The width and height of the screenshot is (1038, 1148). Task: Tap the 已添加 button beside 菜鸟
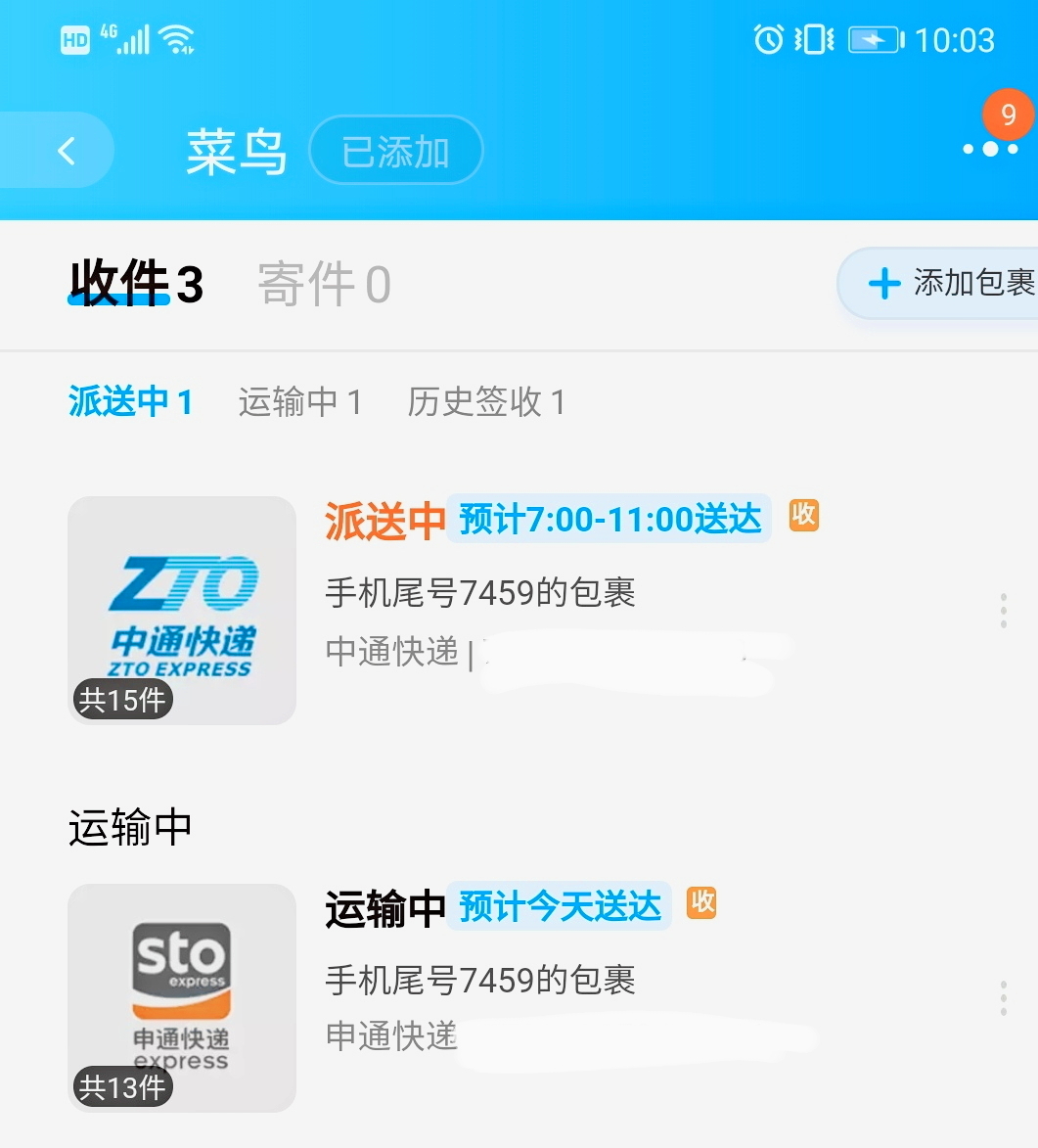click(x=395, y=152)
